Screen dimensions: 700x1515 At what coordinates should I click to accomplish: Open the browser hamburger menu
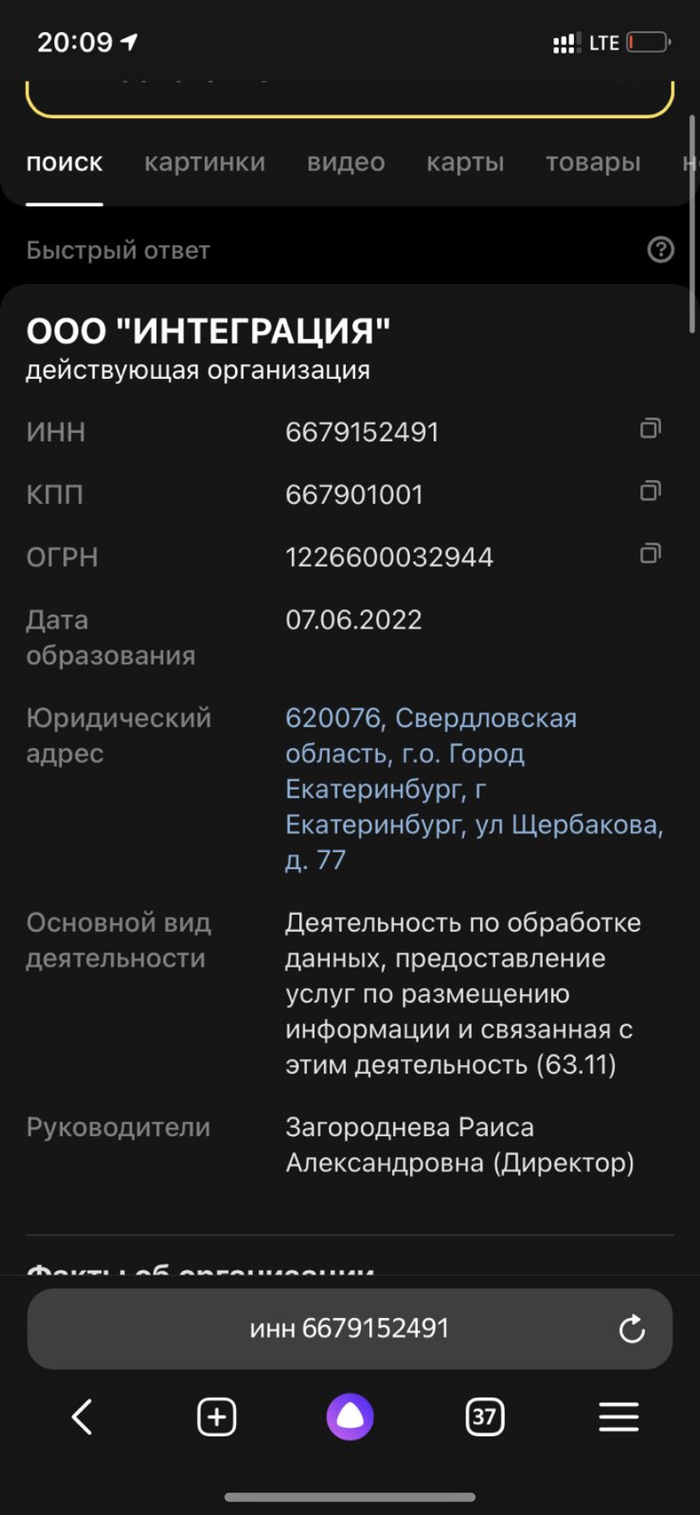619,1417
